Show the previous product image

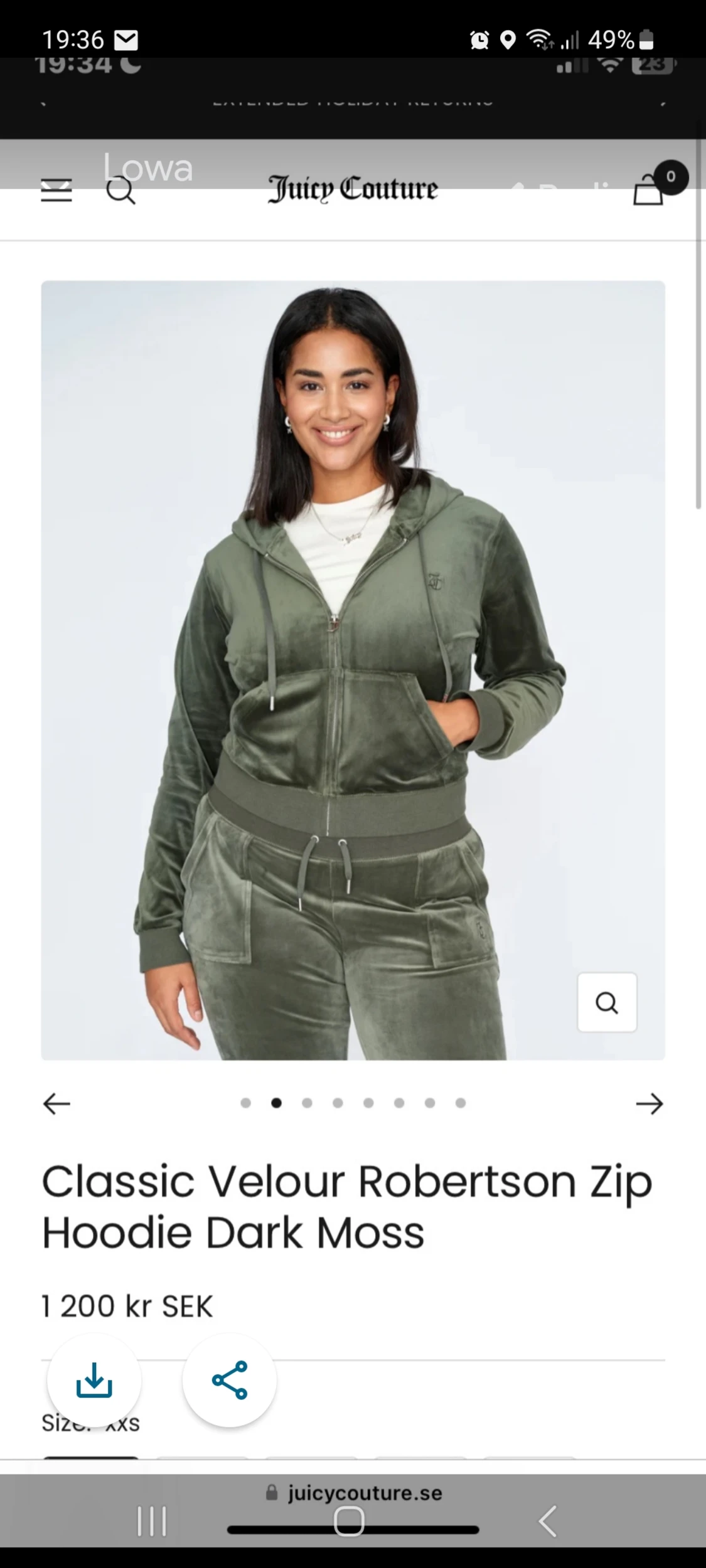click(56, 1104)
